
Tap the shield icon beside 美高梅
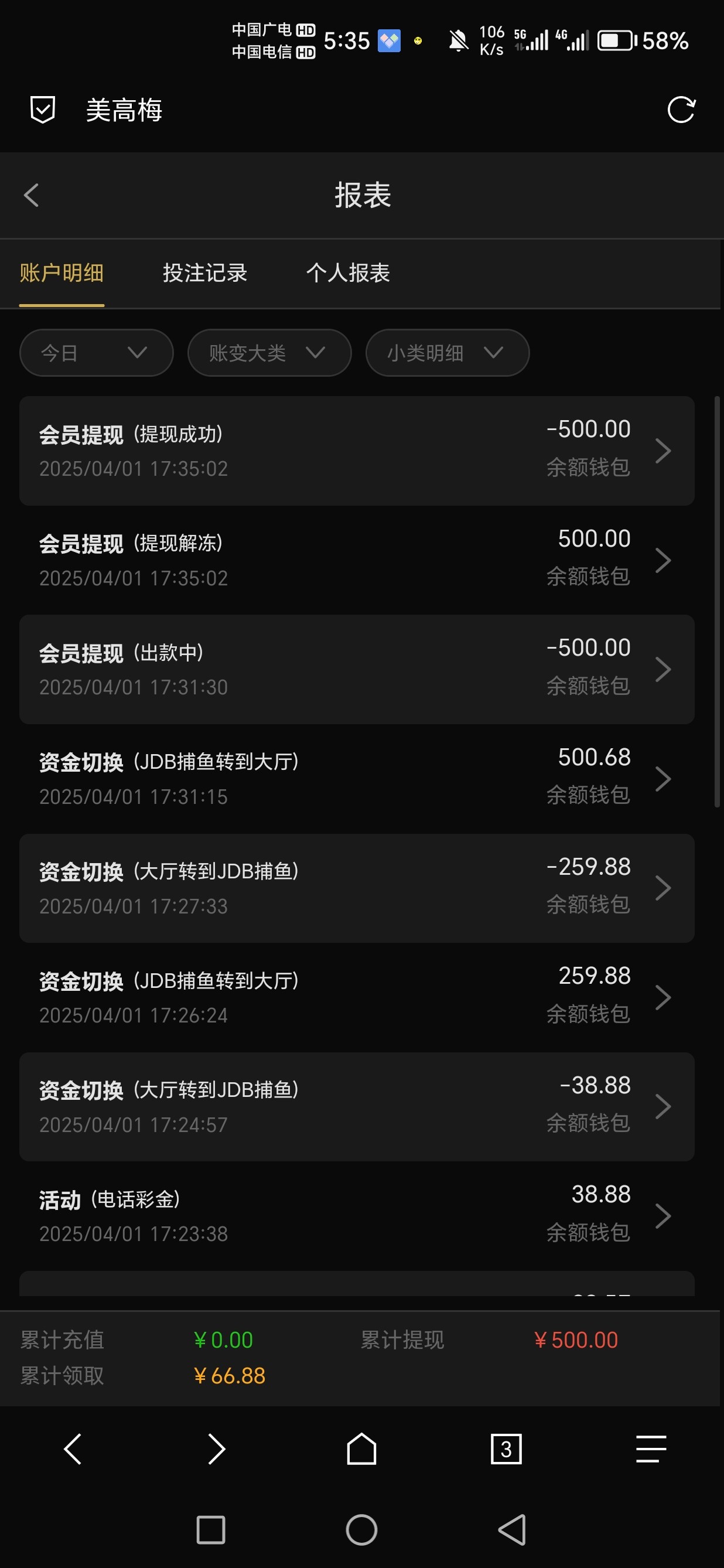pyautogui.click(x=43, y=110)
